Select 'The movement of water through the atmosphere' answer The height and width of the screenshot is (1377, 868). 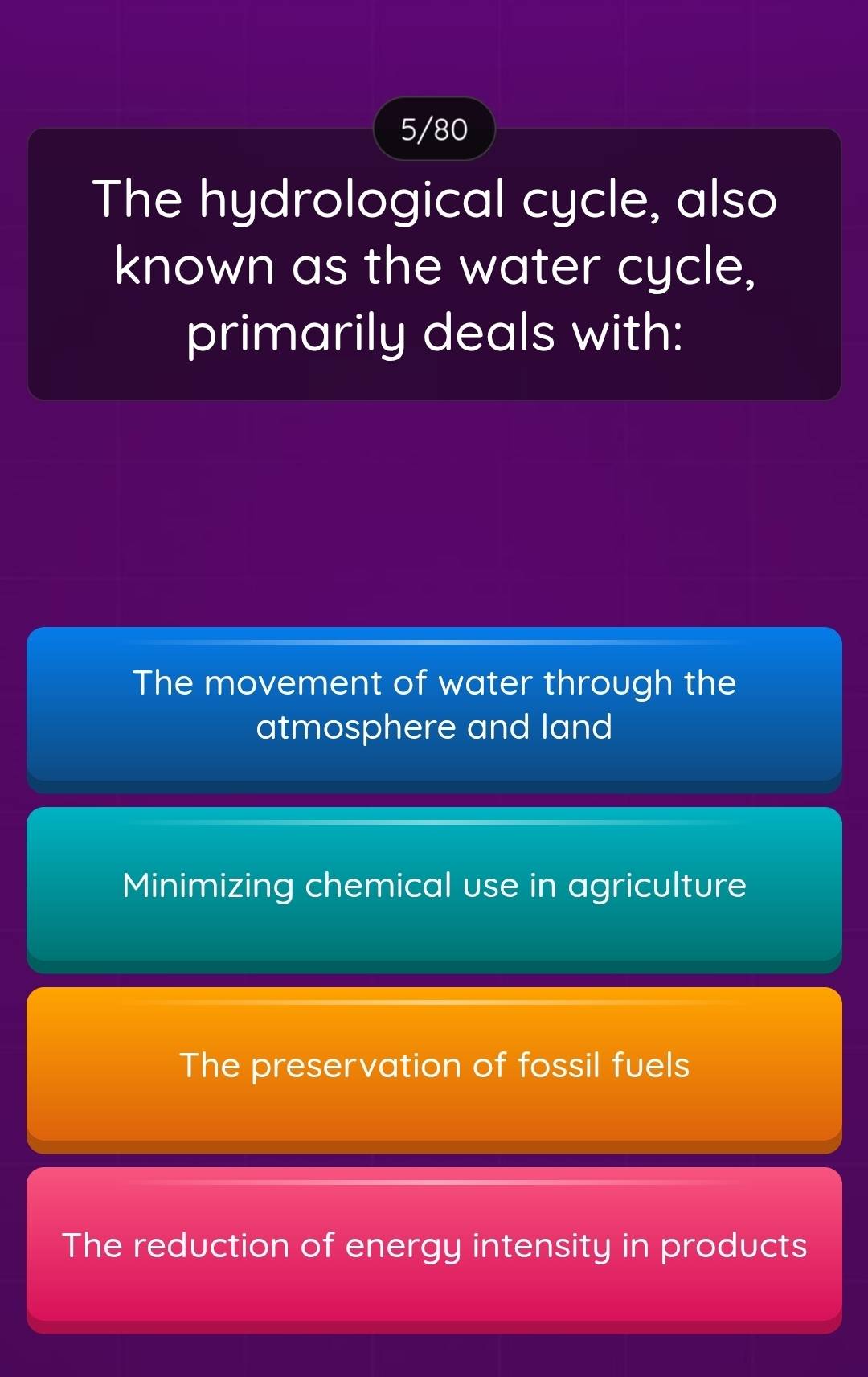[434, 705]
